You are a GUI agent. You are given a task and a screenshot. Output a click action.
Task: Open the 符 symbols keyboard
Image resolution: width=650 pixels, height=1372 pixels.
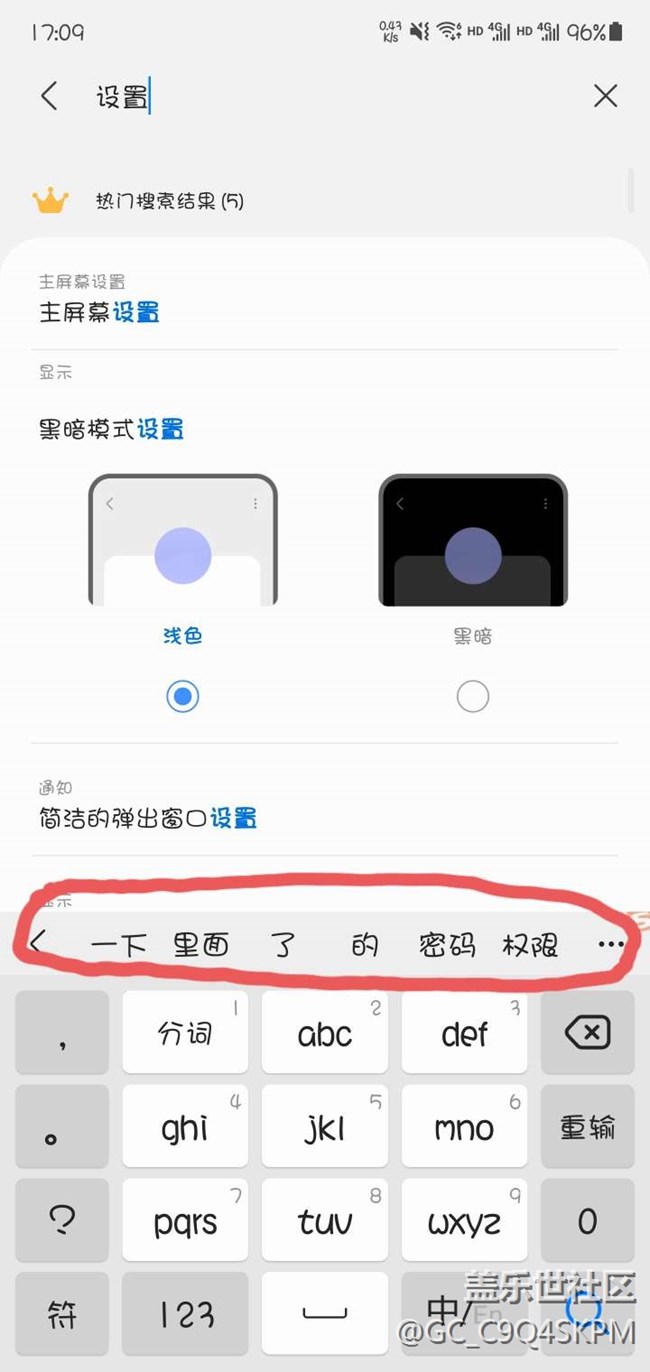62,1314
